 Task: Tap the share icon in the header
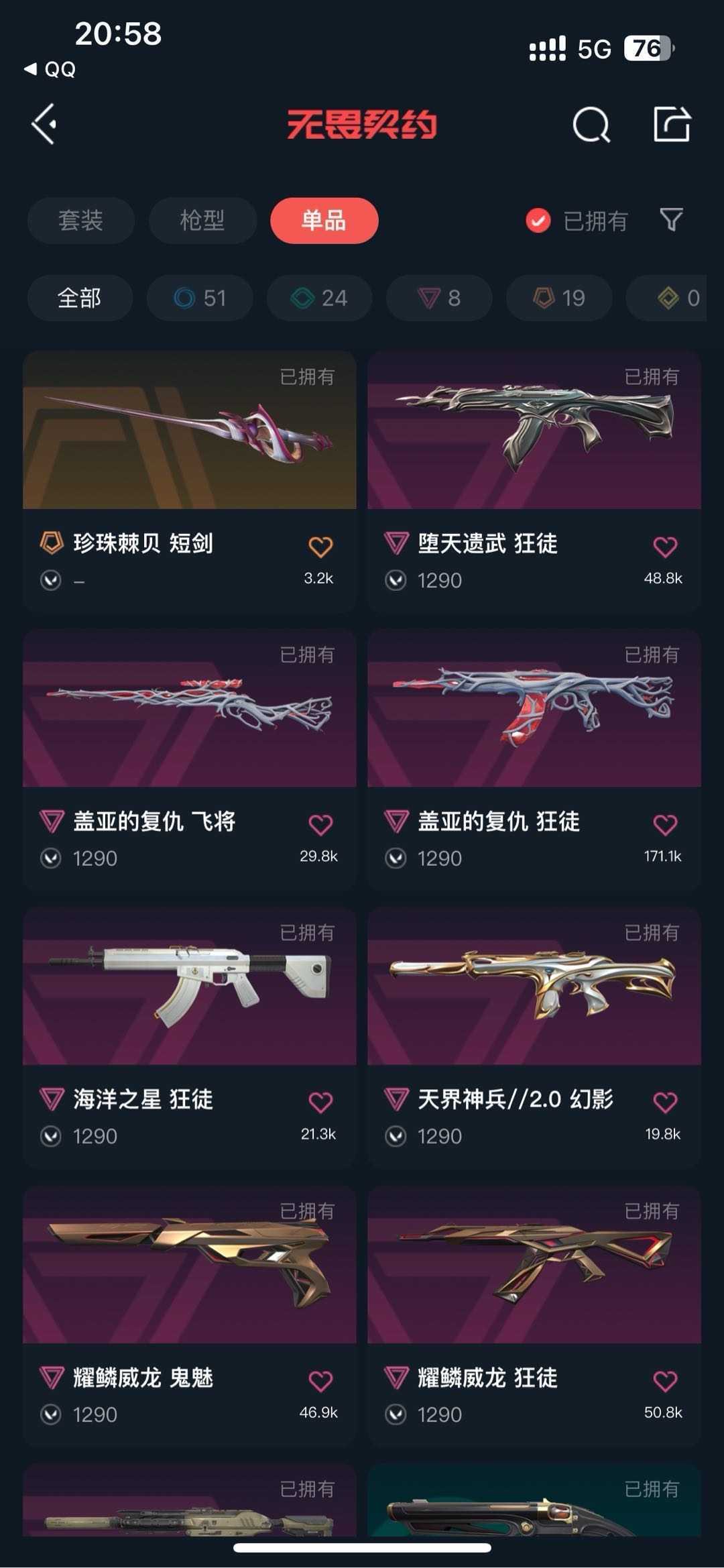click(672, 124)
